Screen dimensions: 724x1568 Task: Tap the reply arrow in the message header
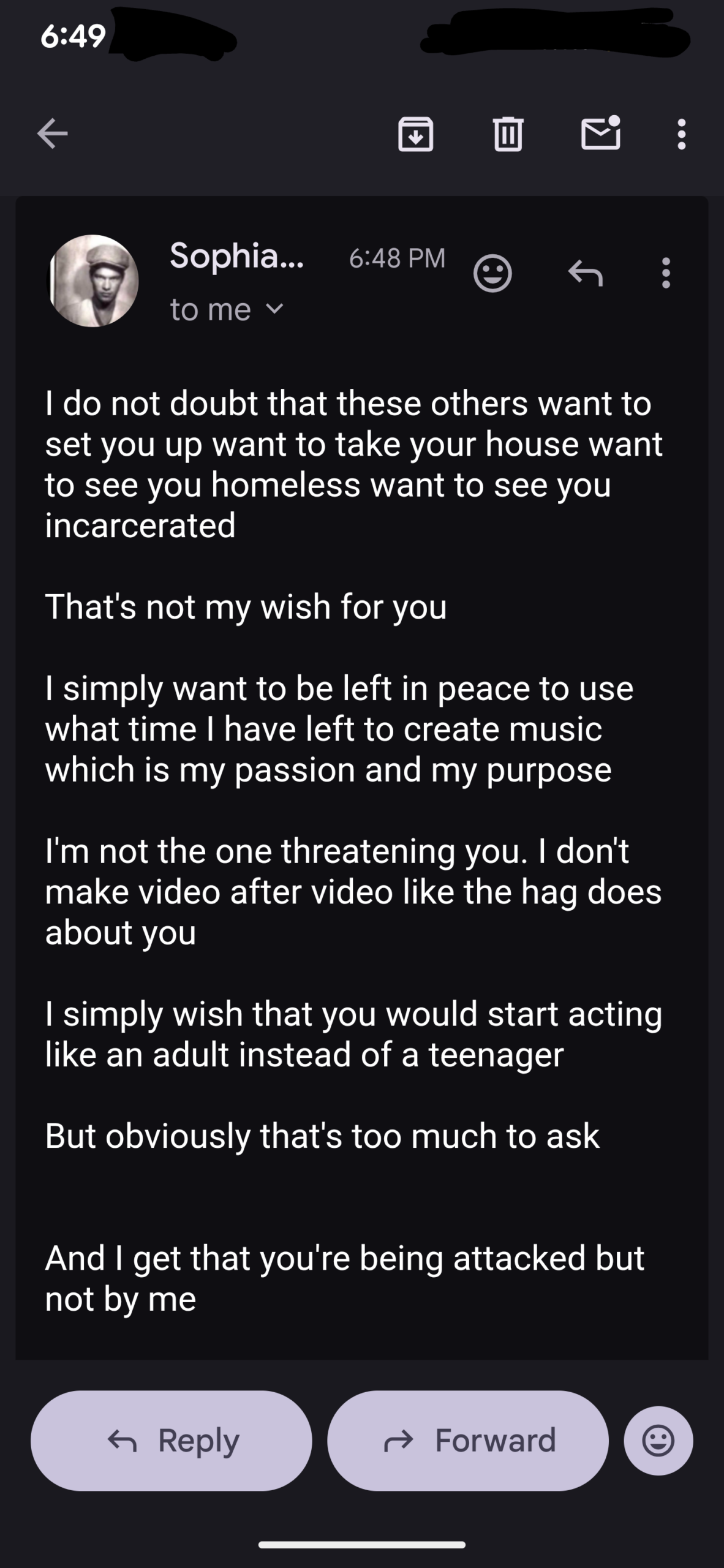pos(585,273)
